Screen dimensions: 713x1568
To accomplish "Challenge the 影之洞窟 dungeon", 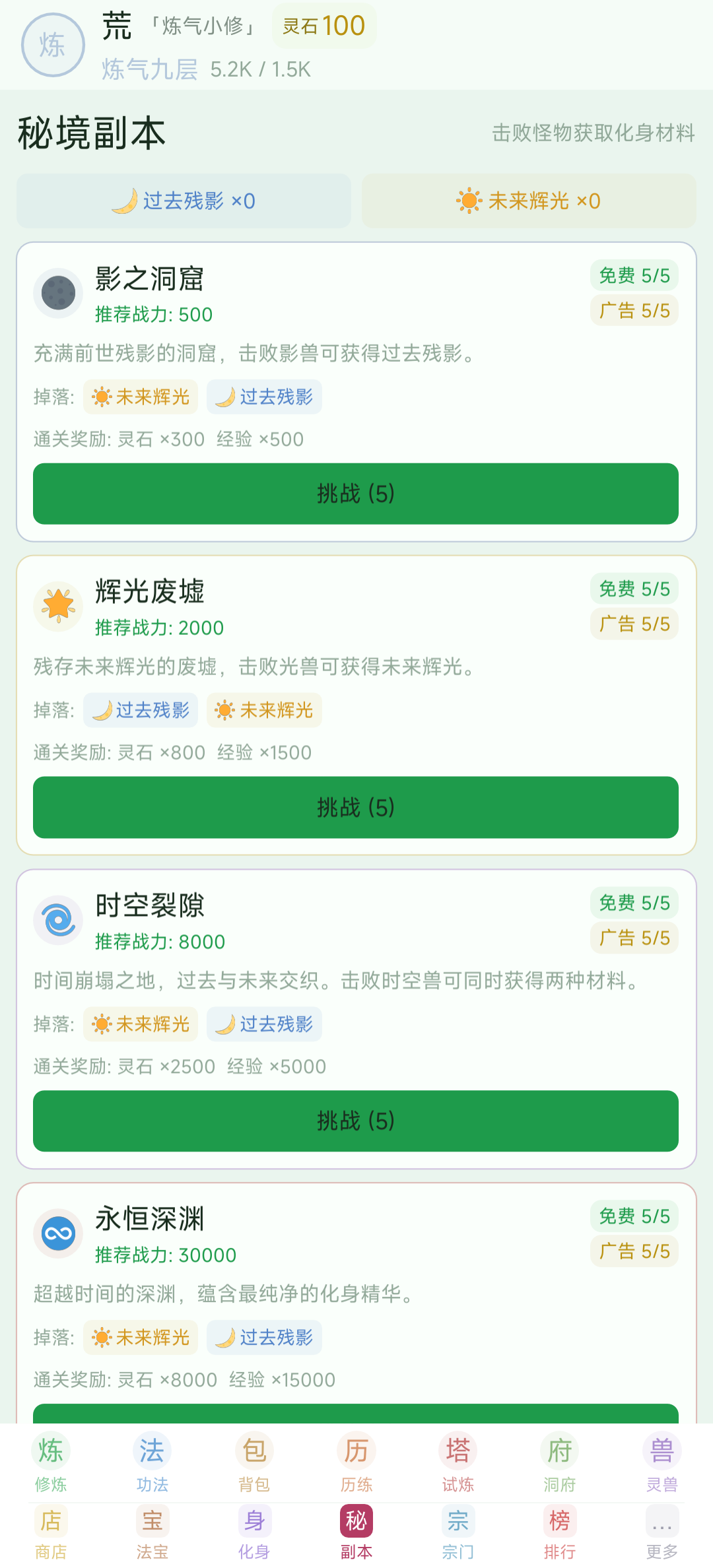I will 356,494.
